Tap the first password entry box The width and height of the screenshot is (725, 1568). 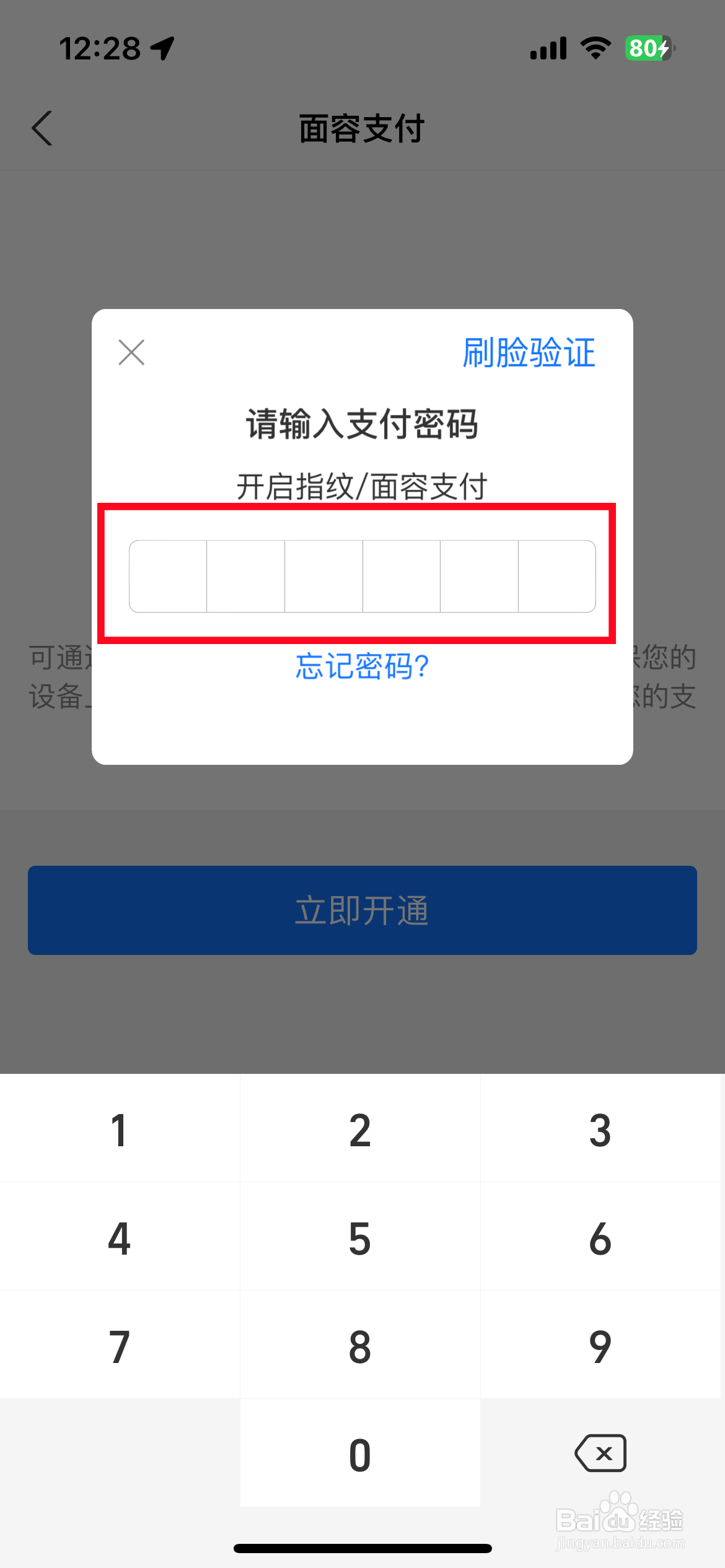tap(167, 576)
